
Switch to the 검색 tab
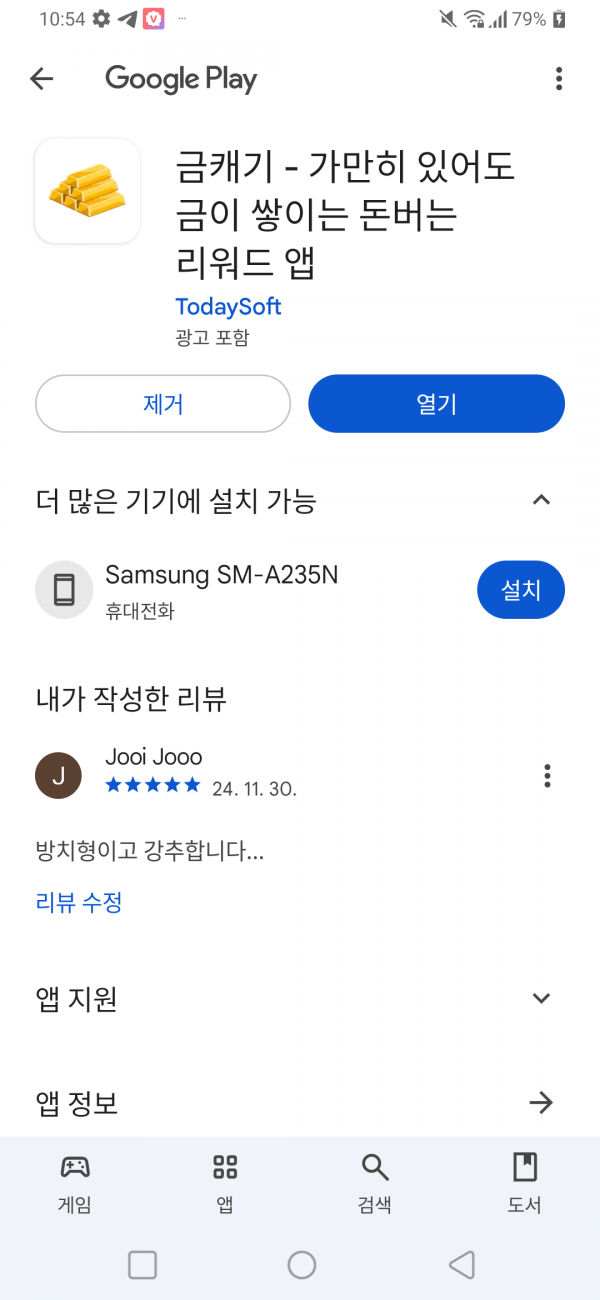[375, 1182]
